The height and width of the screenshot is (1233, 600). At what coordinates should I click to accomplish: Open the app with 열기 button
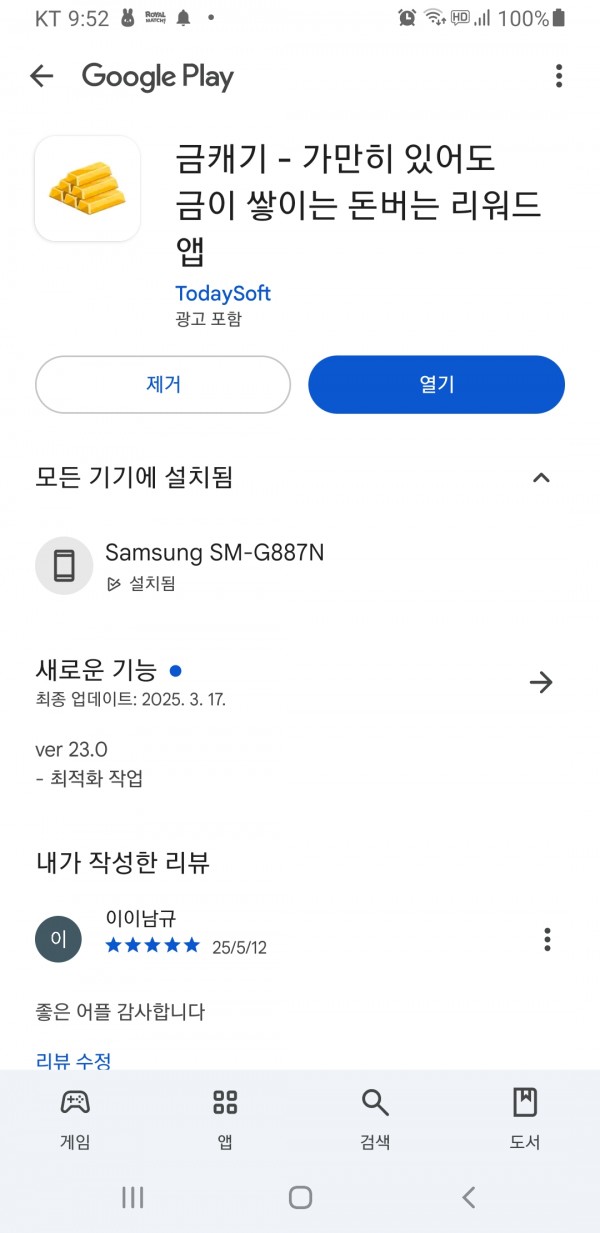pyautogui.click(x=437, y=385)
